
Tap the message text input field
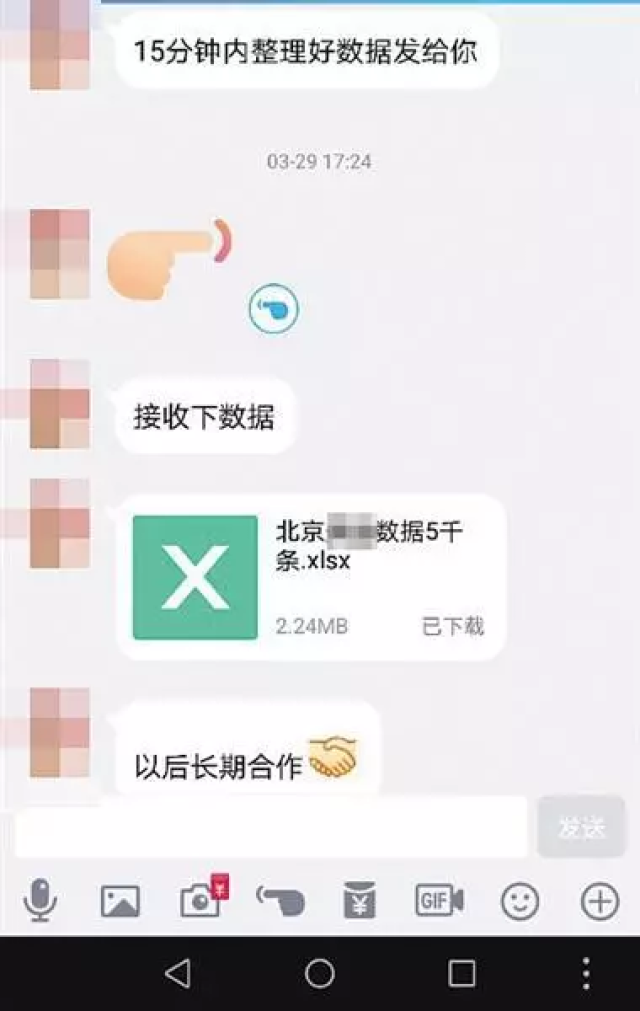pyautogui.click(x=270, y=827)
